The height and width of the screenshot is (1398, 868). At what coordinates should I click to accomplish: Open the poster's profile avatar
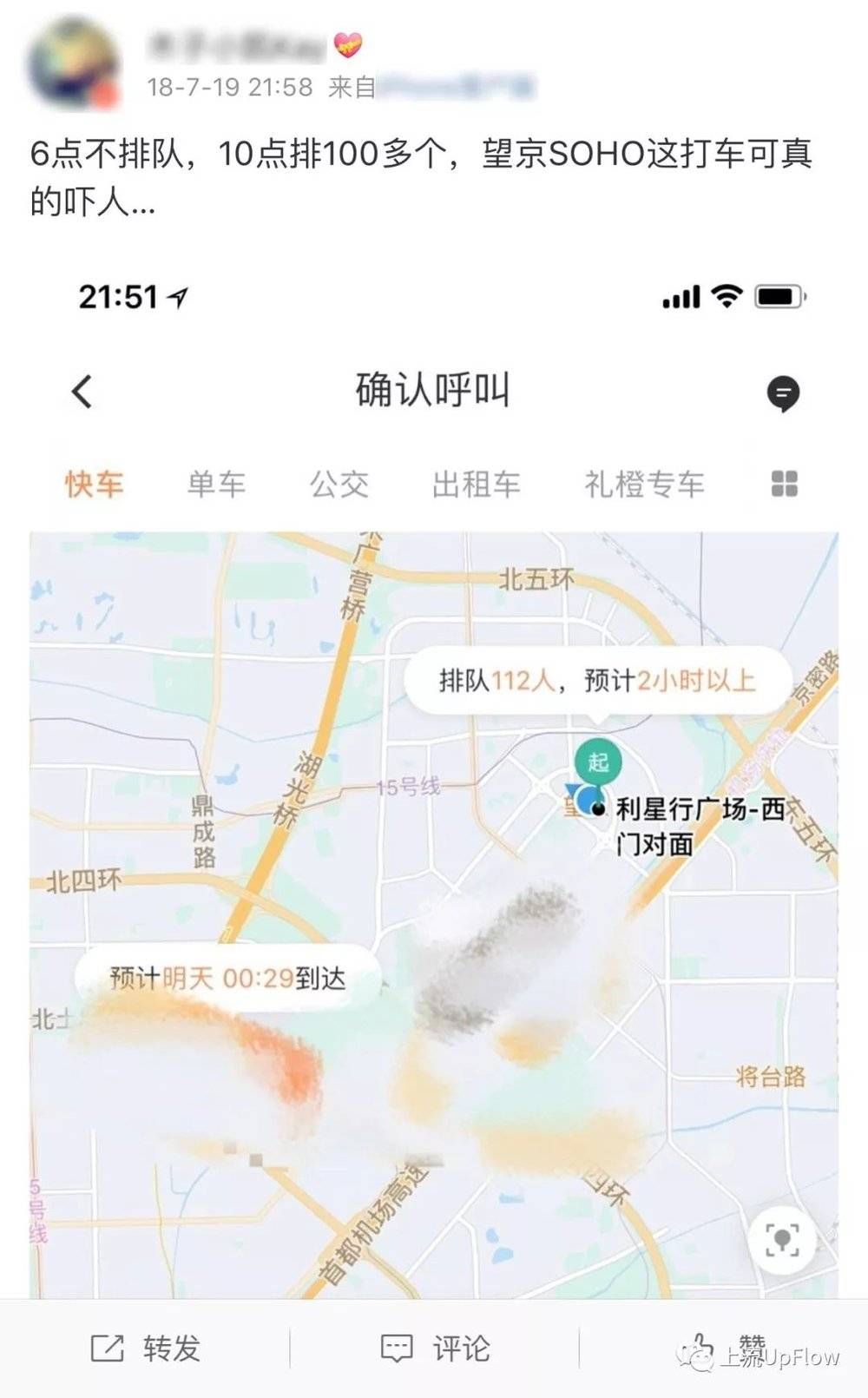point(73,63)
